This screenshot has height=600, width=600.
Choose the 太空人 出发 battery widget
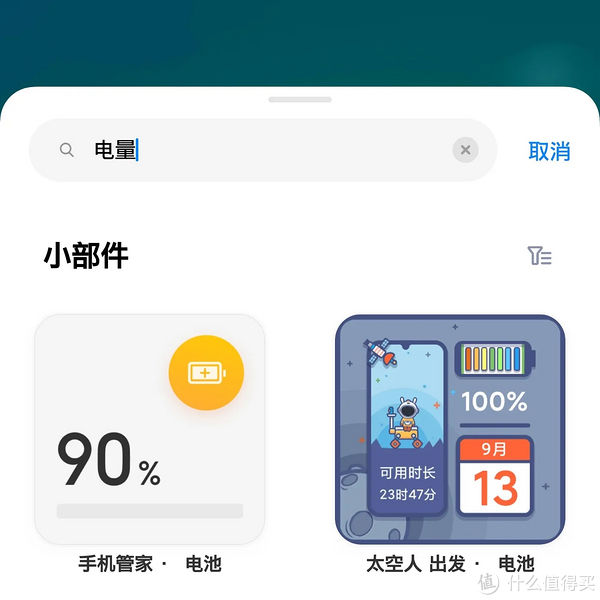[450, 429]
